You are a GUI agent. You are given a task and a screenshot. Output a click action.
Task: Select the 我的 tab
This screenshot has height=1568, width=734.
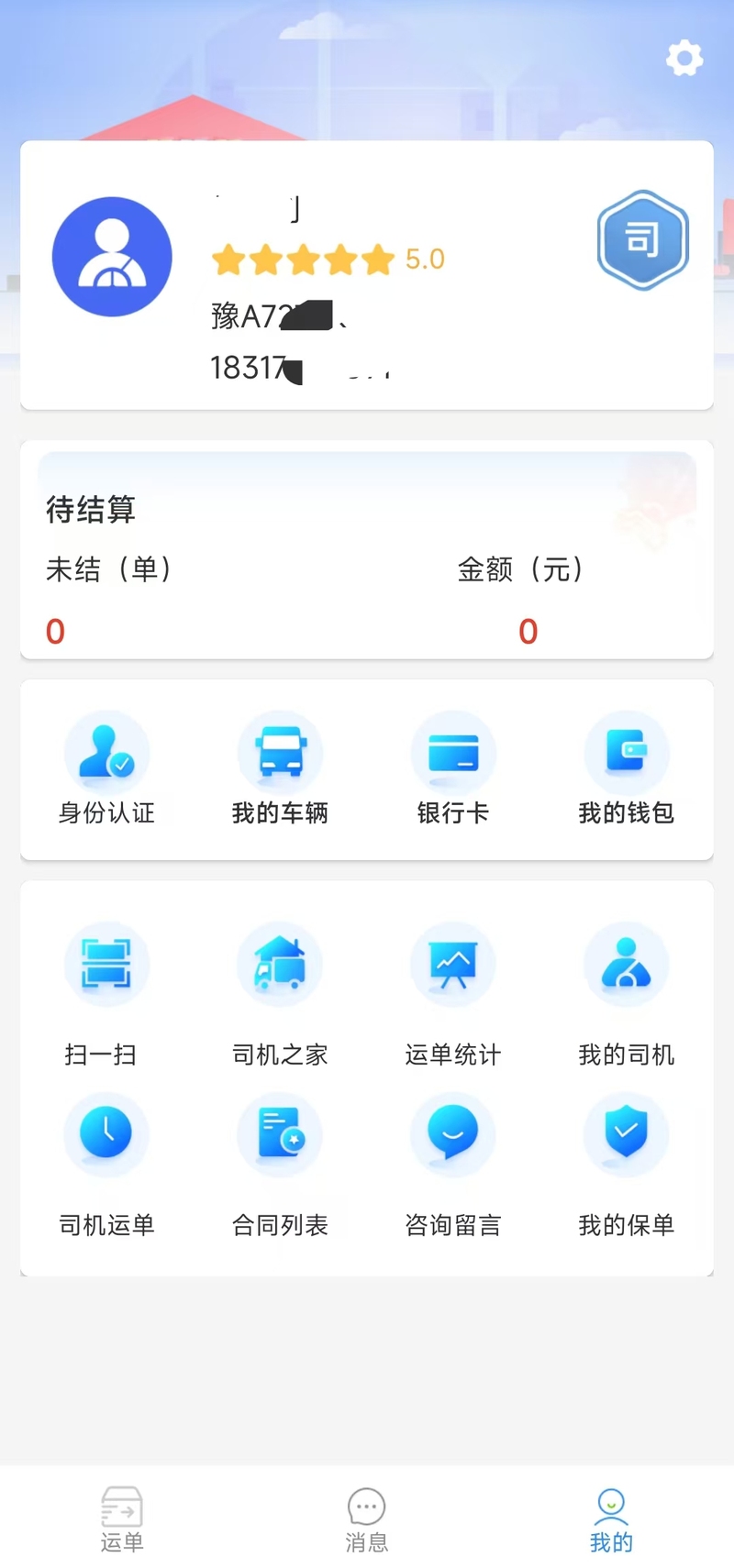611,1520
